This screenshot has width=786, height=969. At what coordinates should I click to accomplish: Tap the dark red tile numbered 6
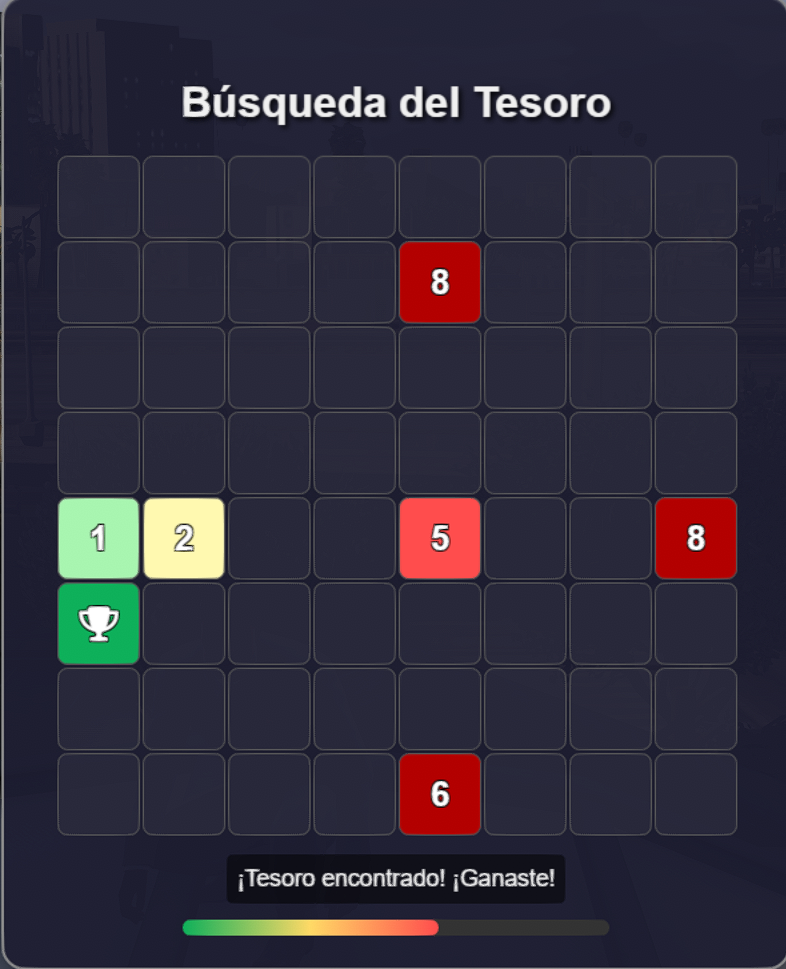coord(440,794)
